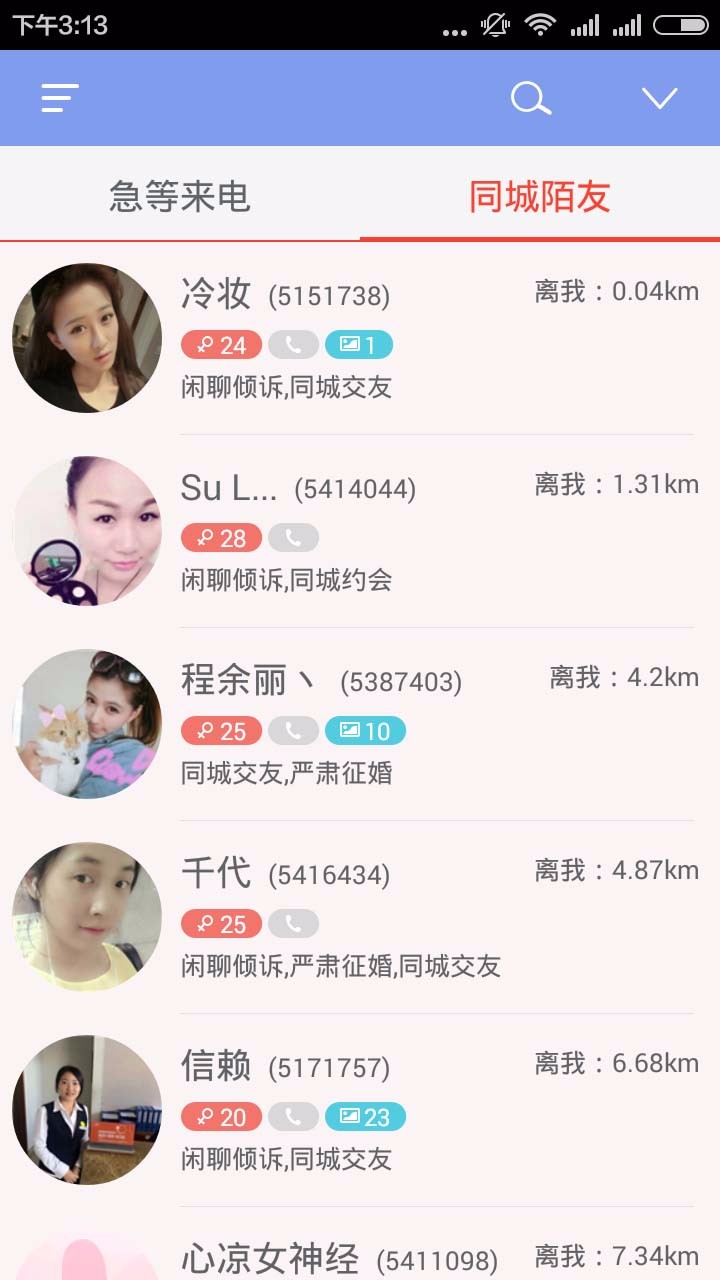Open Su L... user 5414044 row
The image size is (720, 1280).
(x=360, y=531)
